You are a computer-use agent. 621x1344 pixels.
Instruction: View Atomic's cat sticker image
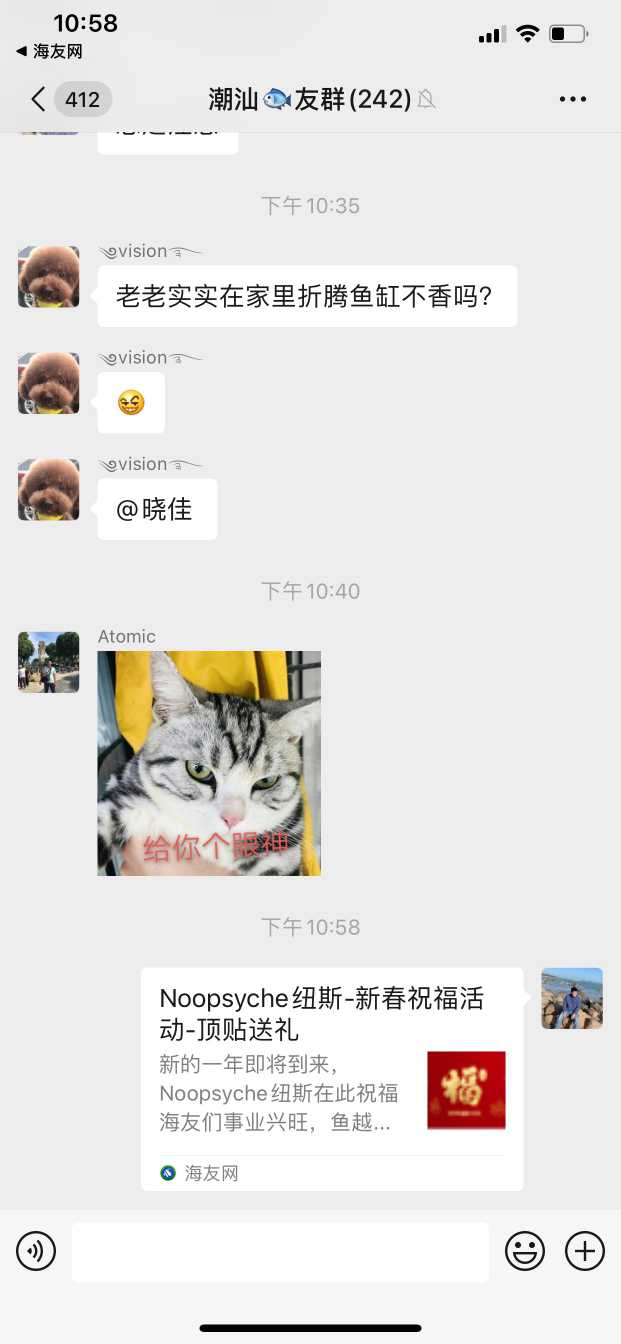[209, 763]
